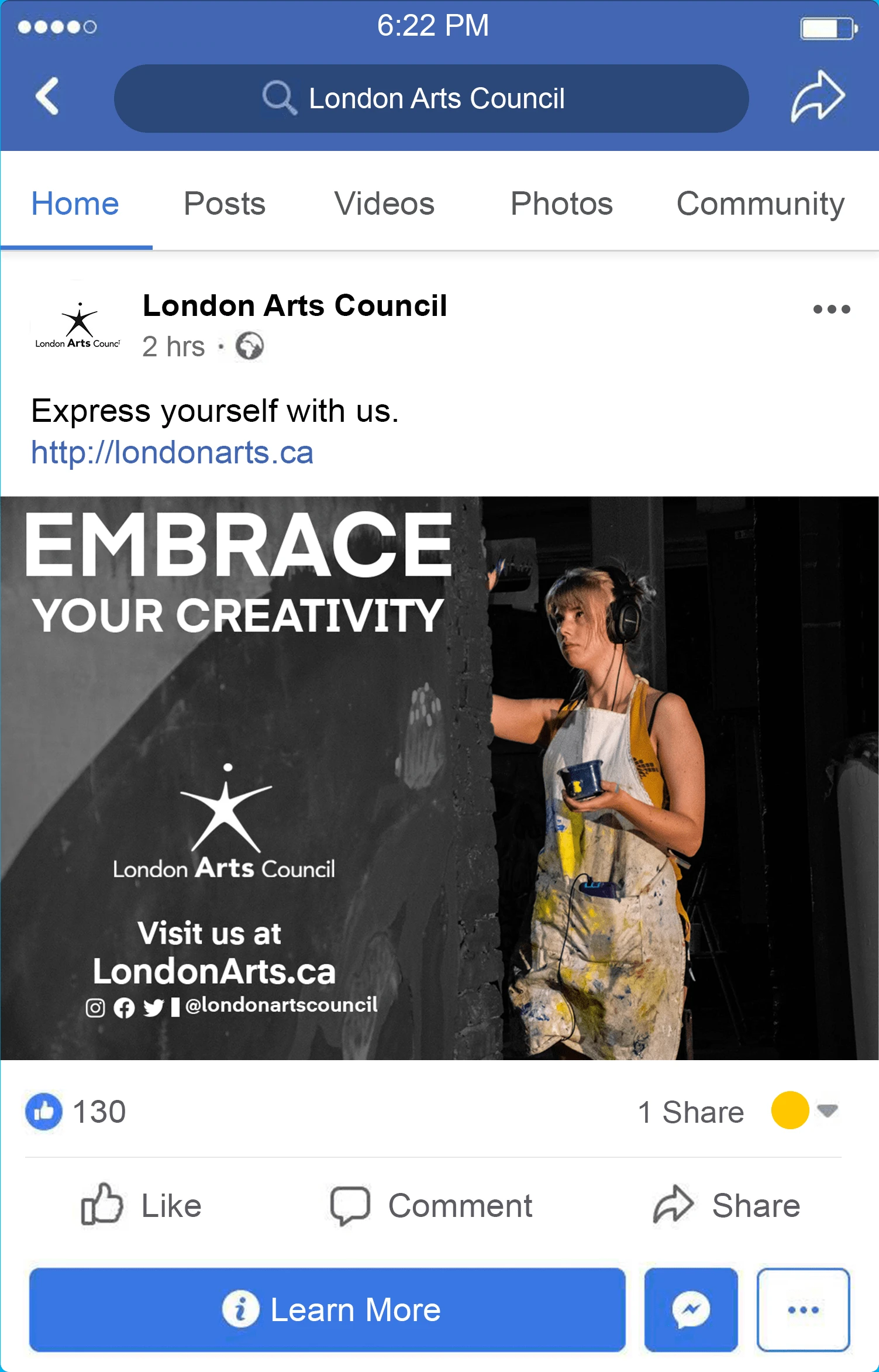Open the post's three-dot options menu
Screen dimensions: 879x1372
point(831,309)
